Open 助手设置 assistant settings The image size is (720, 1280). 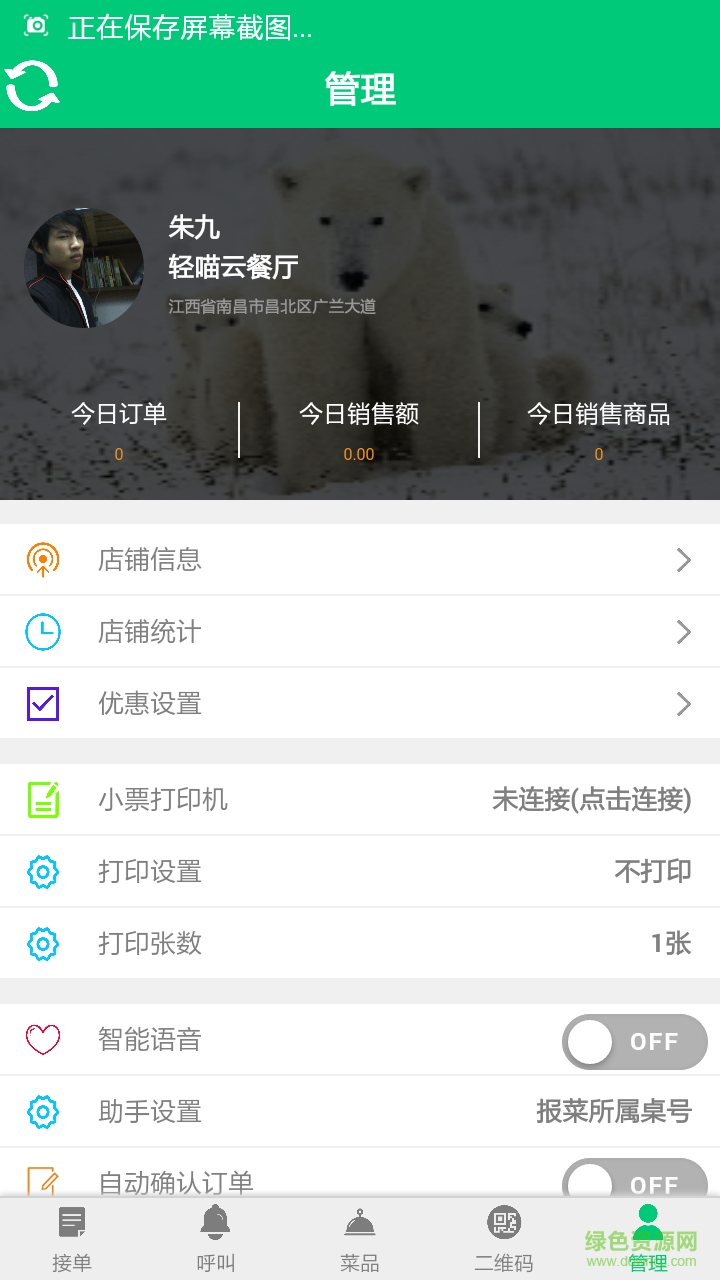360,1112
